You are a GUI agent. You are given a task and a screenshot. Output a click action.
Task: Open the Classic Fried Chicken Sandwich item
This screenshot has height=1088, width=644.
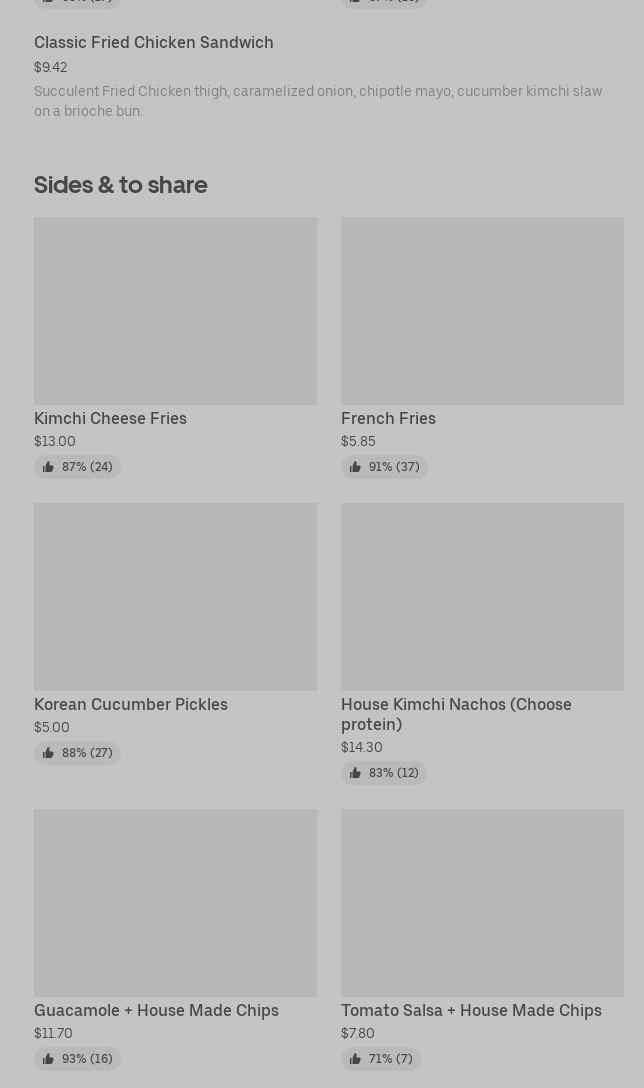(154, 43)
